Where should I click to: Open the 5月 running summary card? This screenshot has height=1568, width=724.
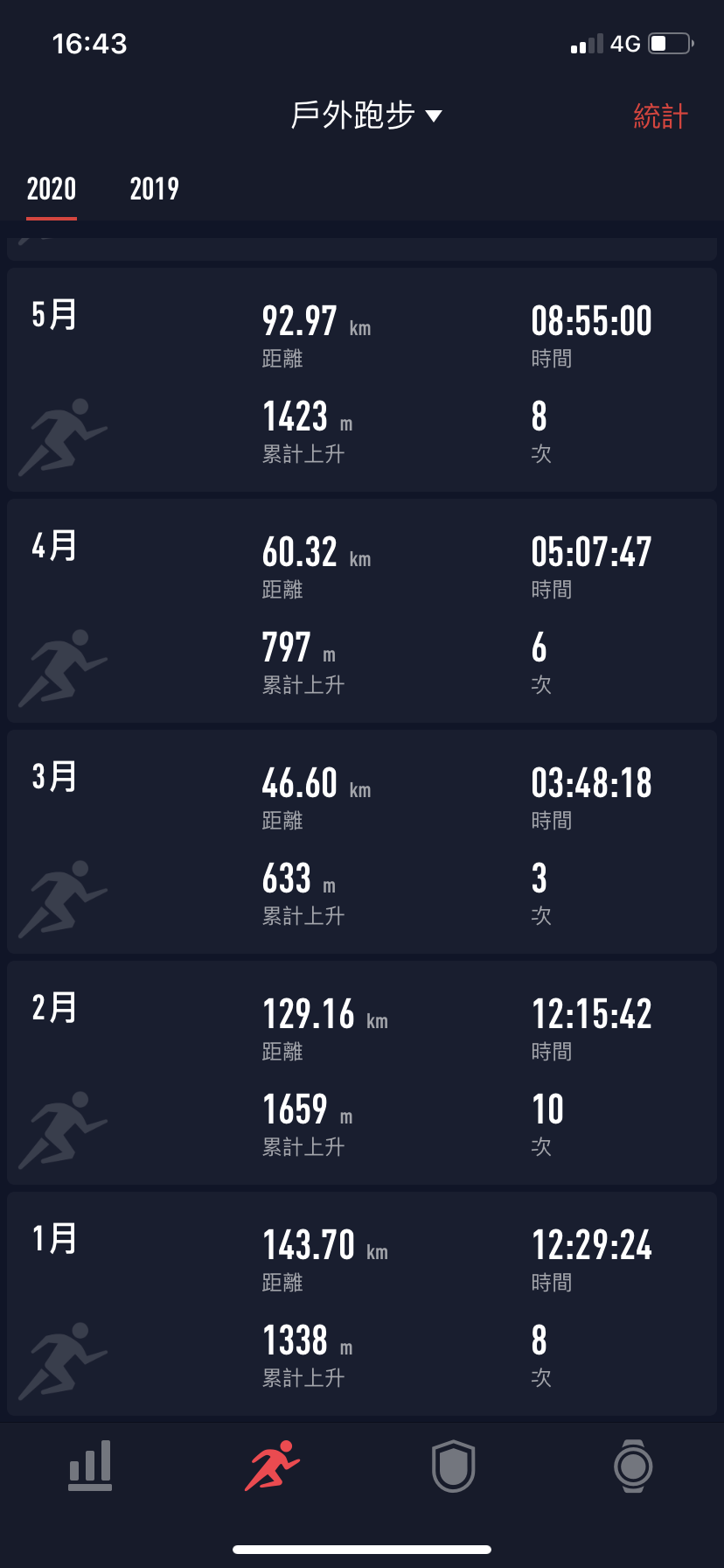click(362, 380)
